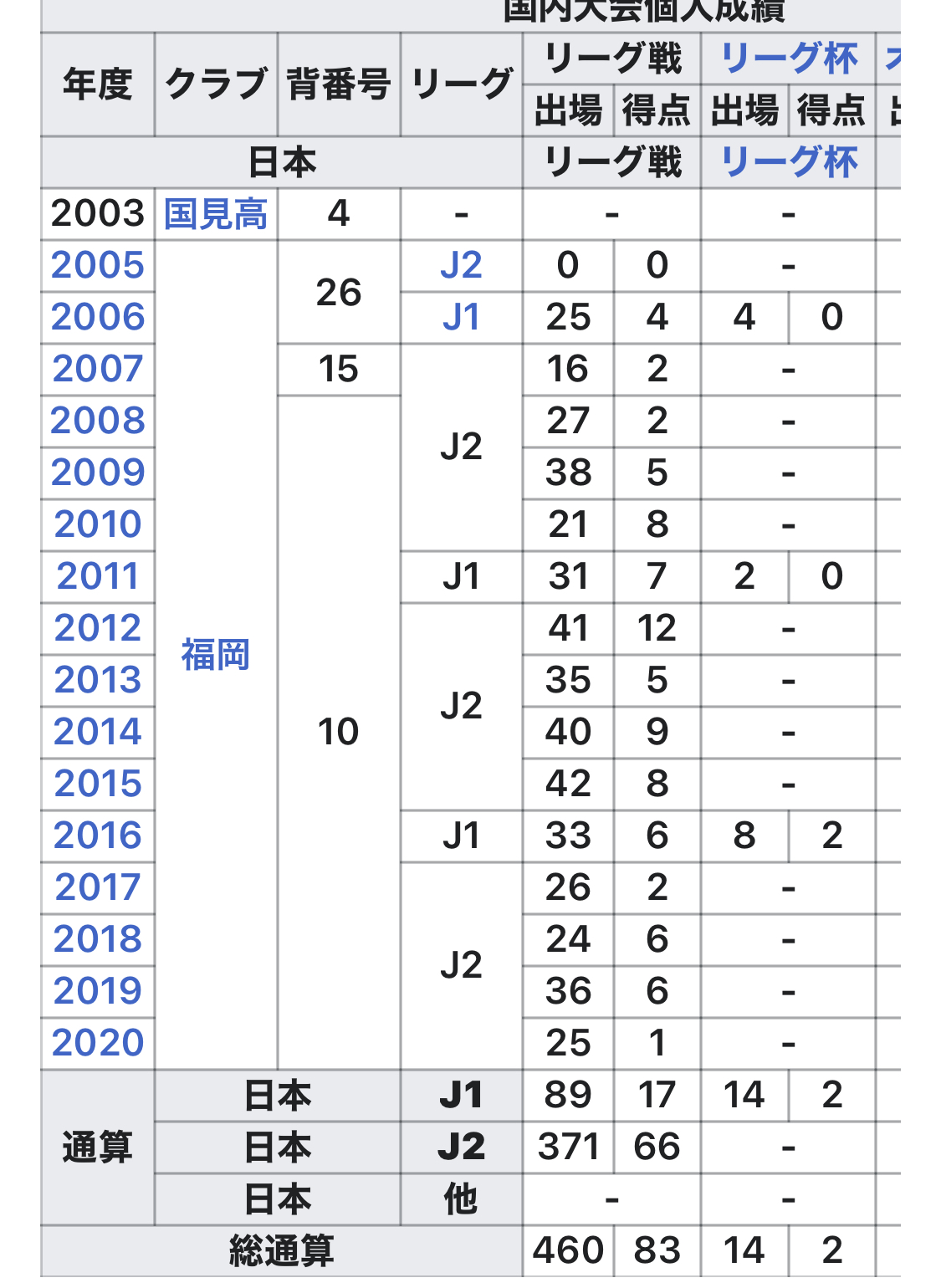The height and width of the screenshot is (1288, 941).
Task: Open the 2011 season link
Action: [x=98, y=577]
